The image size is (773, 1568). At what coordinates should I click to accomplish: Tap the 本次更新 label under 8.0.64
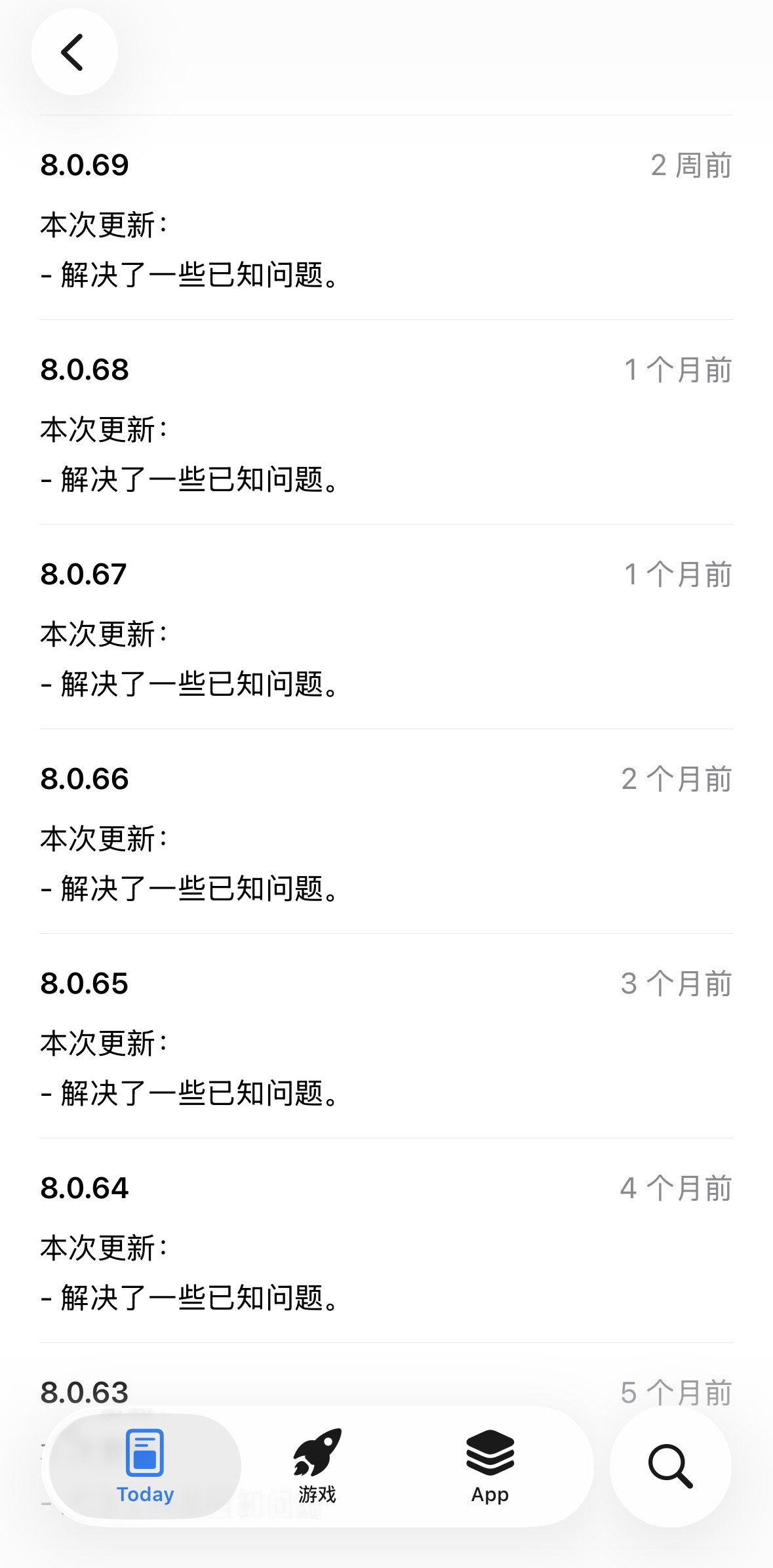click(x=104, y=1245)
